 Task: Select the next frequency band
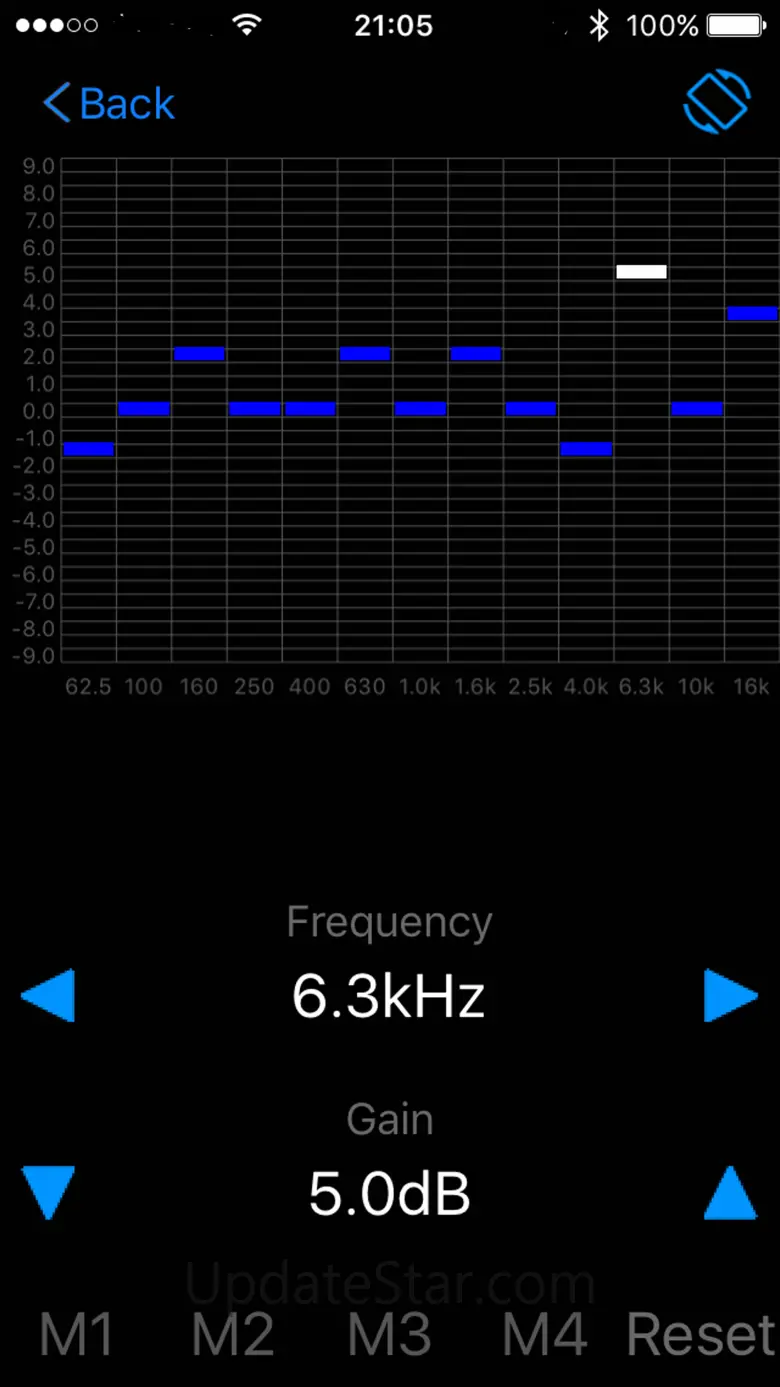(x=731, y=996)
